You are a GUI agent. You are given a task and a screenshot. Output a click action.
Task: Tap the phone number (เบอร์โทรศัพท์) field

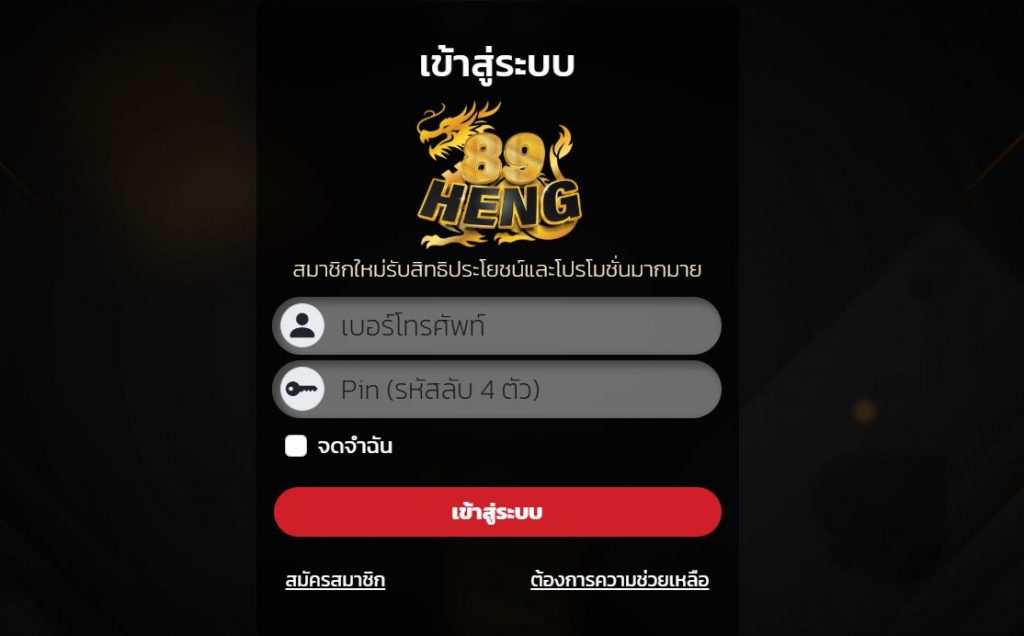click(520, 326)
